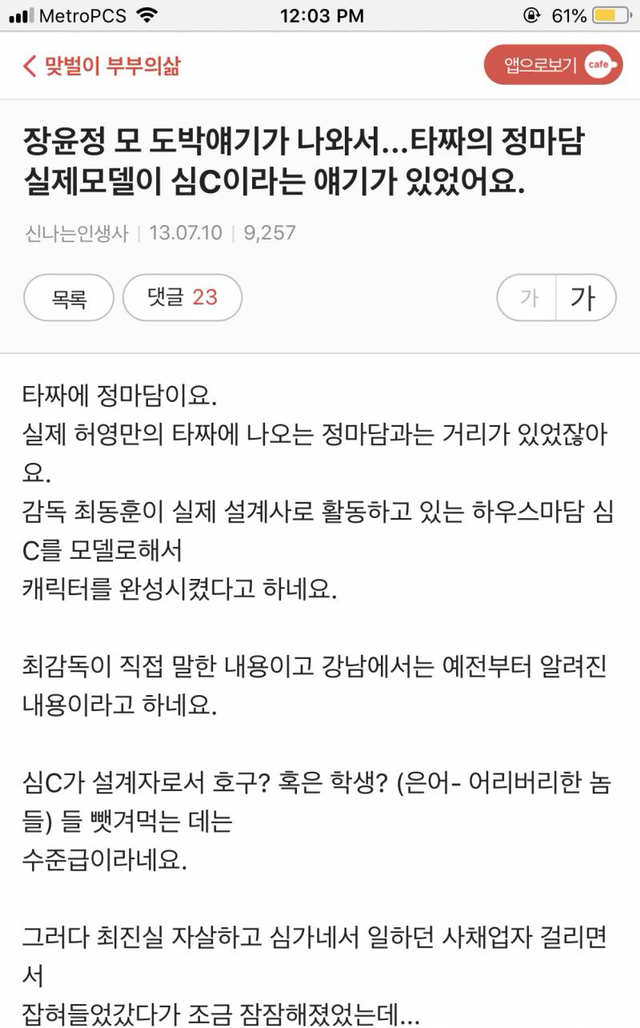Open author profile 신나는인생사

pos(76,233)
